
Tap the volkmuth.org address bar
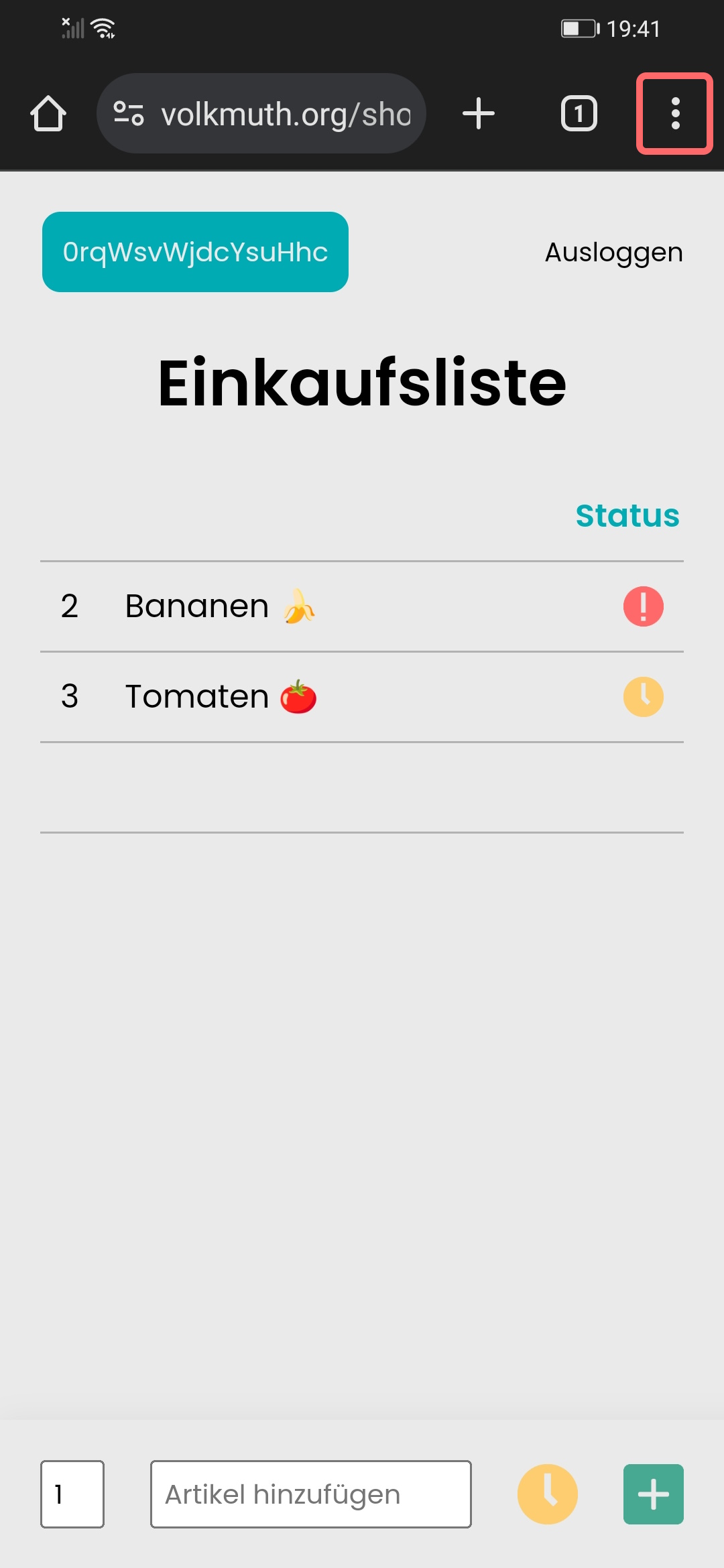click(x=261, y=113)
